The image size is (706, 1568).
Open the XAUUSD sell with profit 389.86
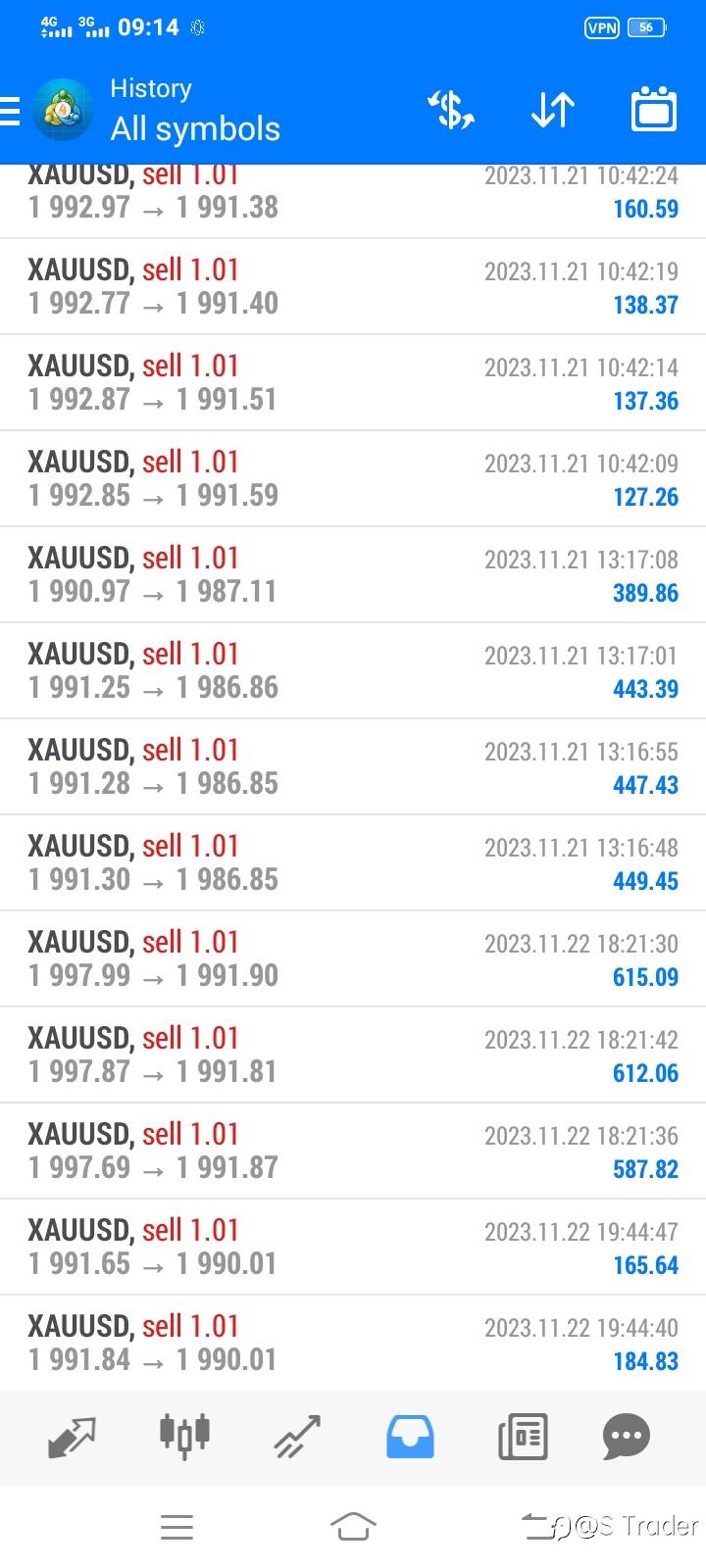tap(353, 574)
